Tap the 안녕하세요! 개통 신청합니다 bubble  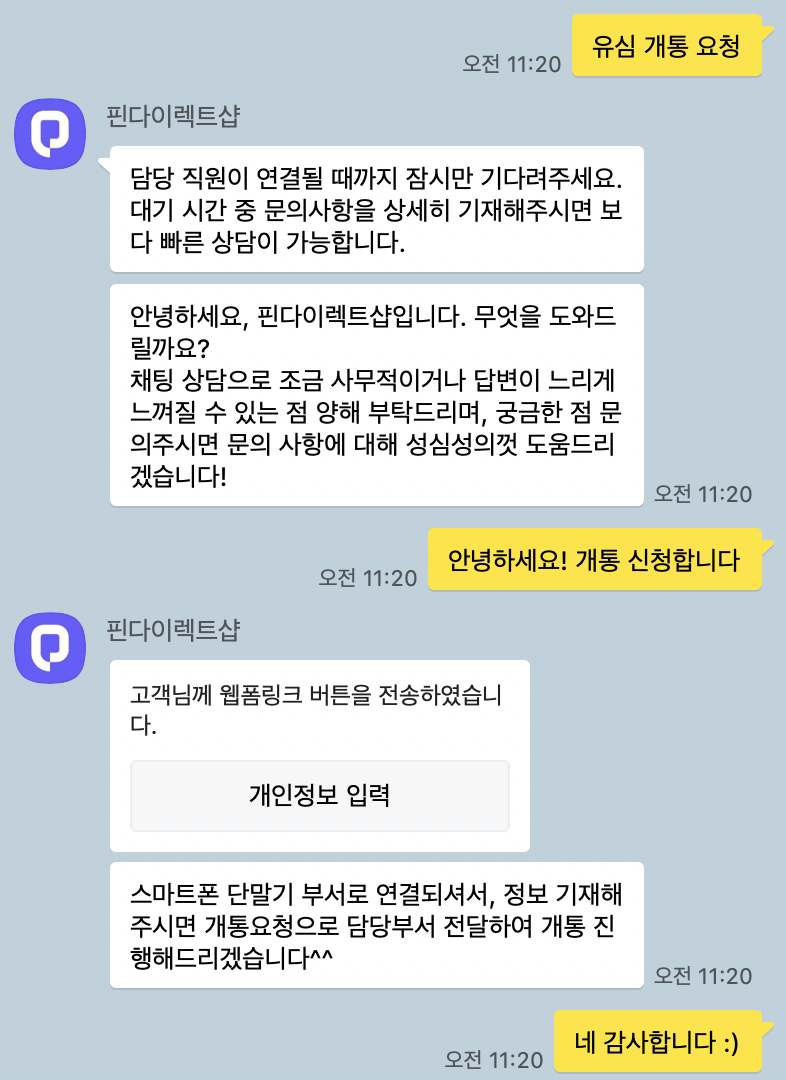click(595, 560)
